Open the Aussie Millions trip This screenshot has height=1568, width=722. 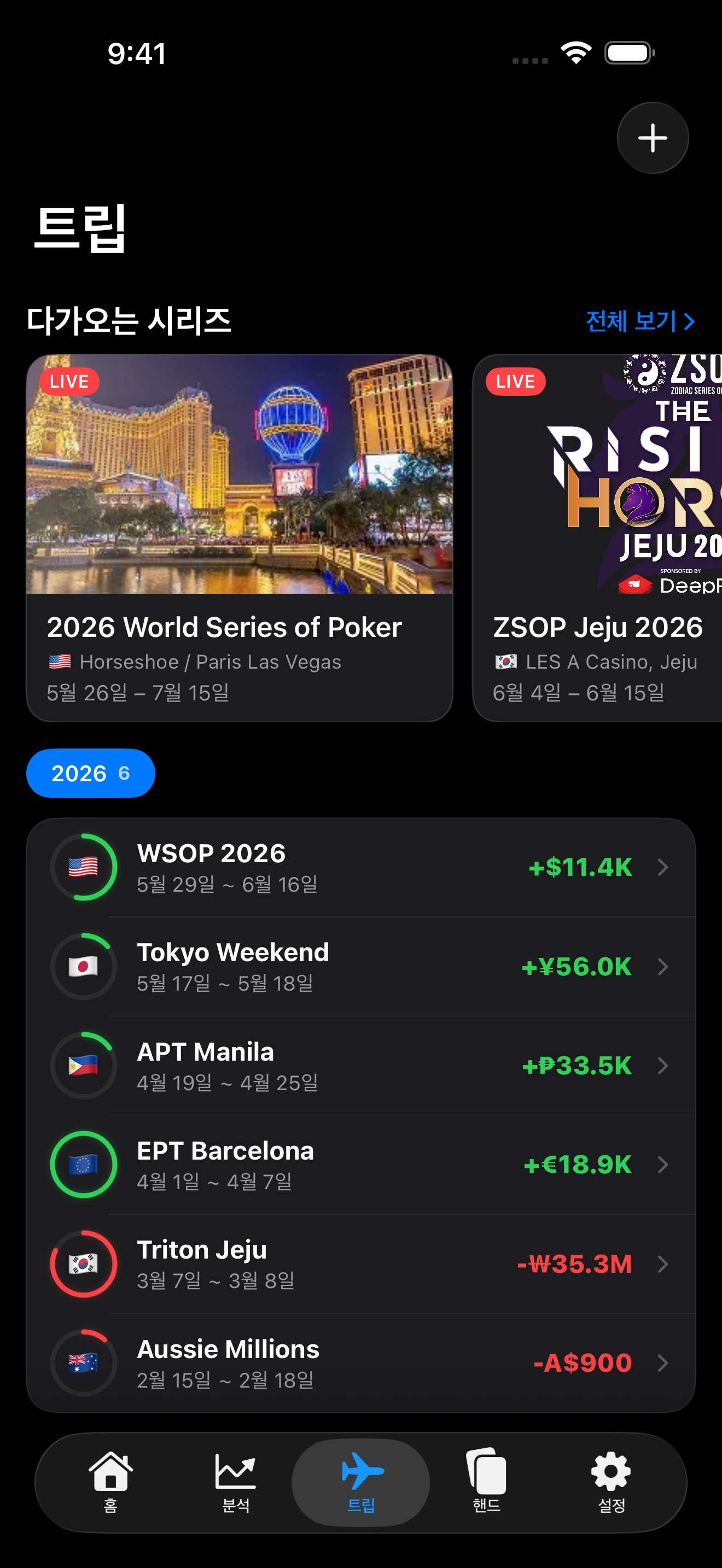click(x=361, y=1364)
